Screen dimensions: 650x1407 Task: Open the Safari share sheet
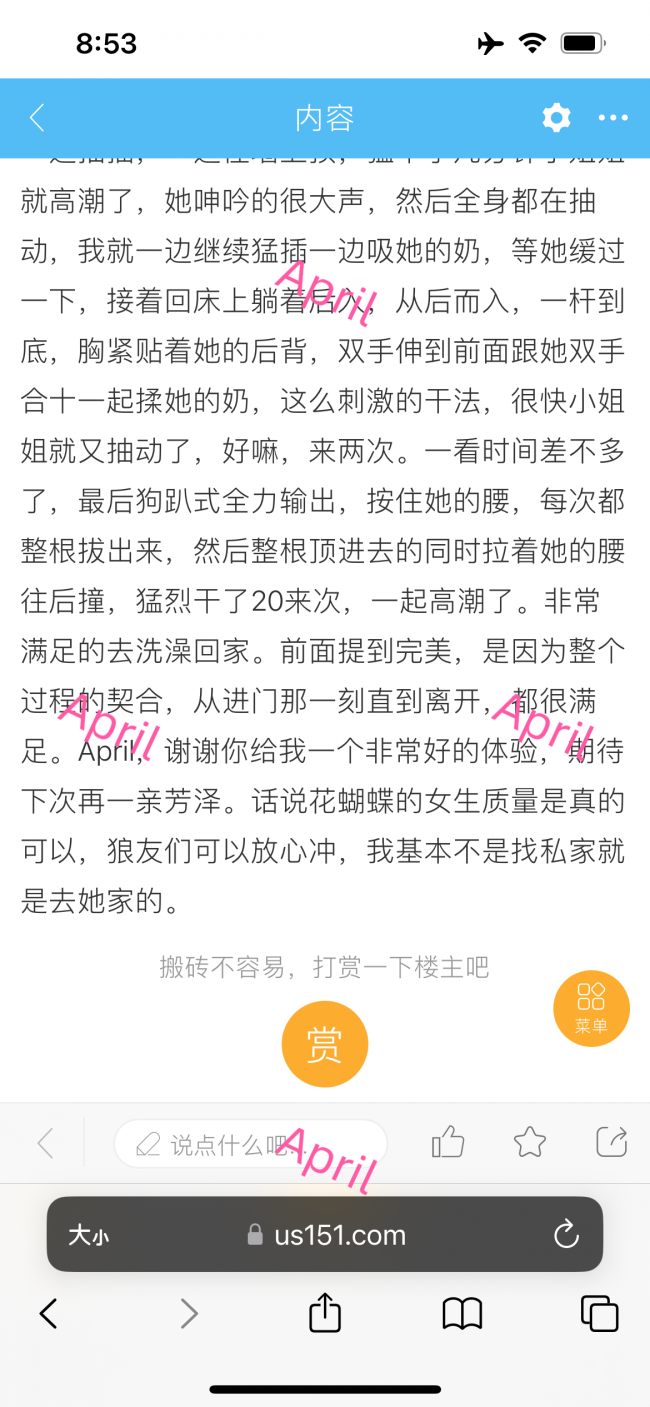(325, 1312)
